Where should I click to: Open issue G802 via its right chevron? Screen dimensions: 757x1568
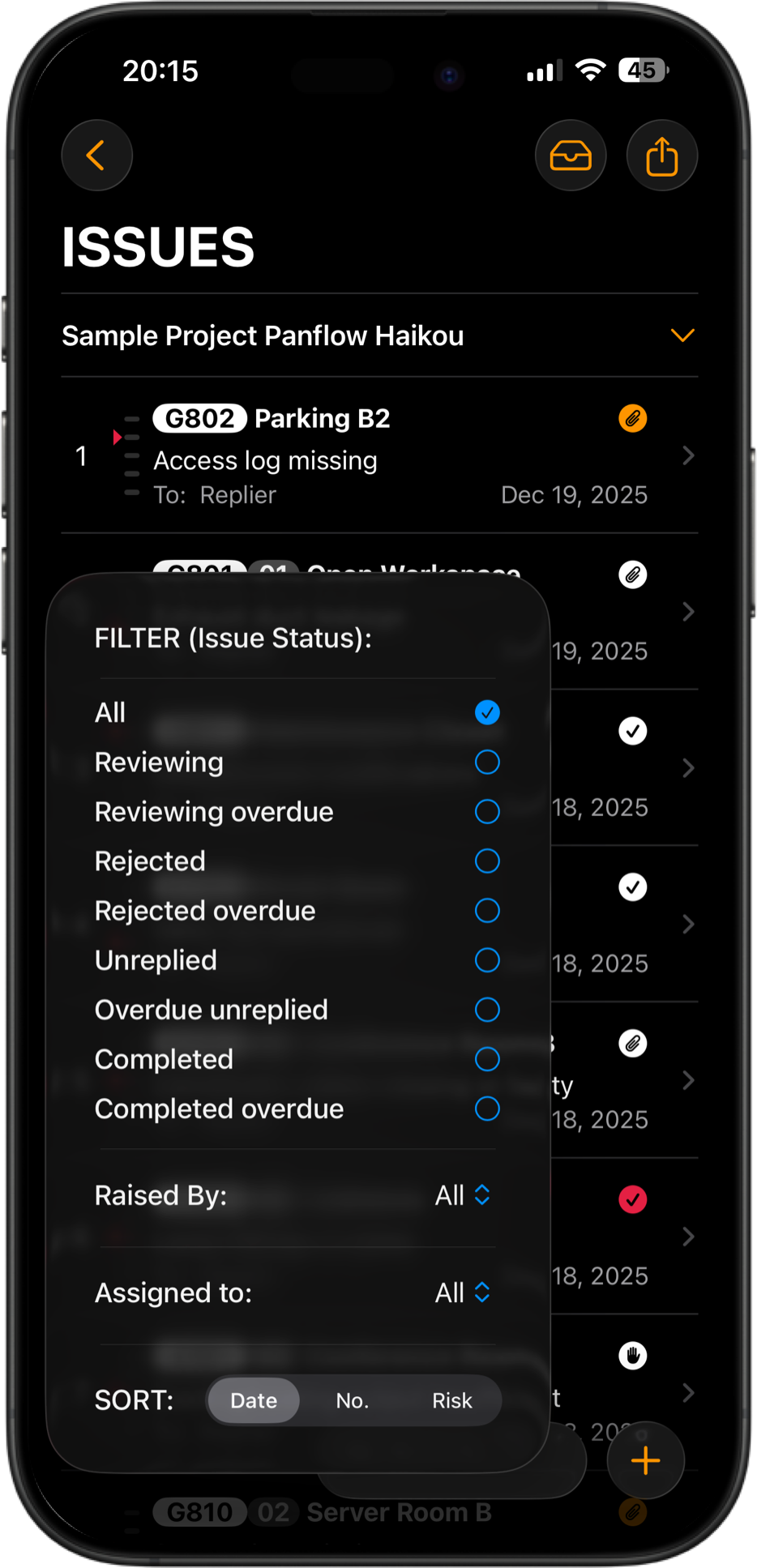coord(688,456)
